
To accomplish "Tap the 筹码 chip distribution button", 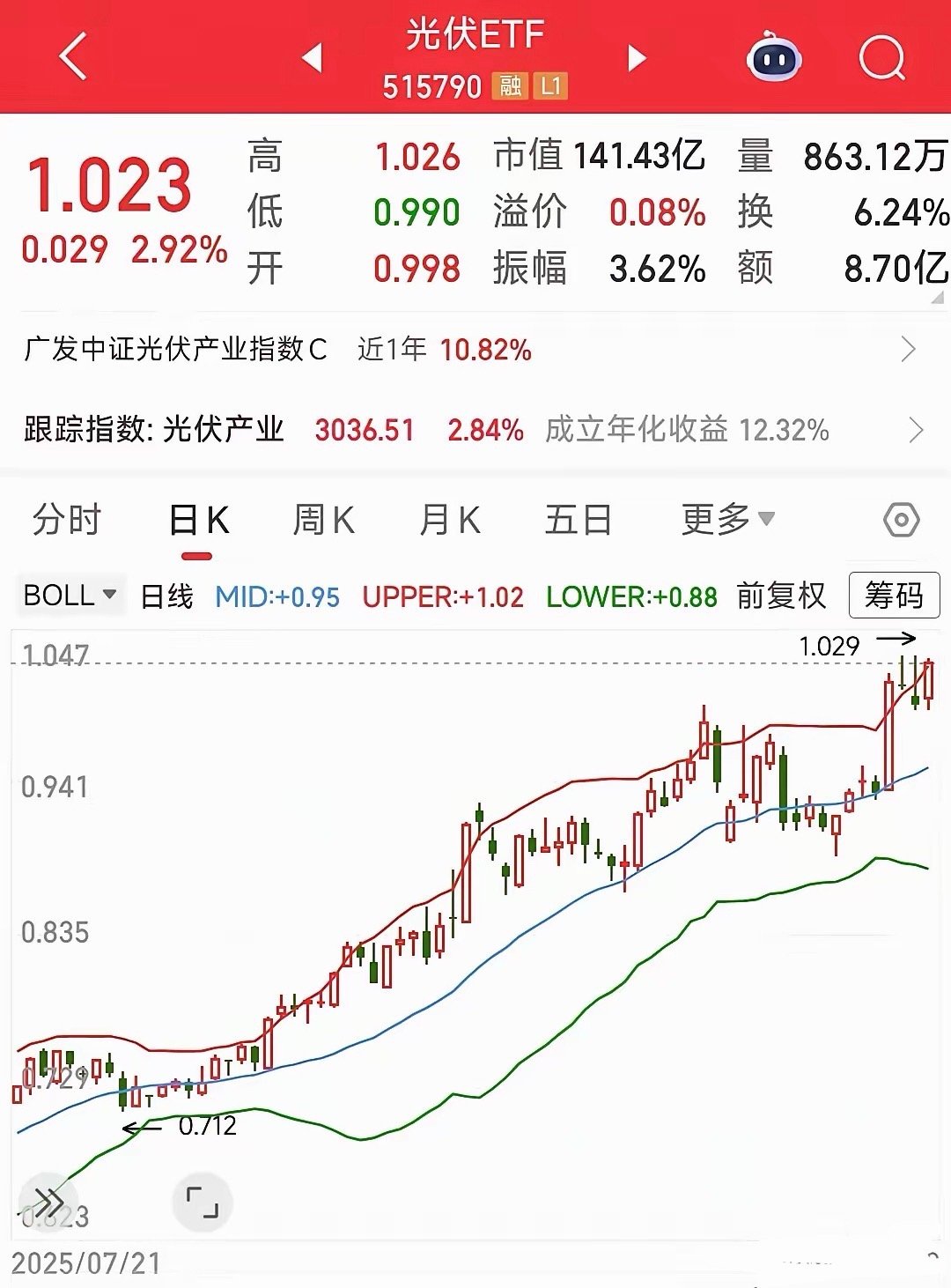I will coord(892,596).
